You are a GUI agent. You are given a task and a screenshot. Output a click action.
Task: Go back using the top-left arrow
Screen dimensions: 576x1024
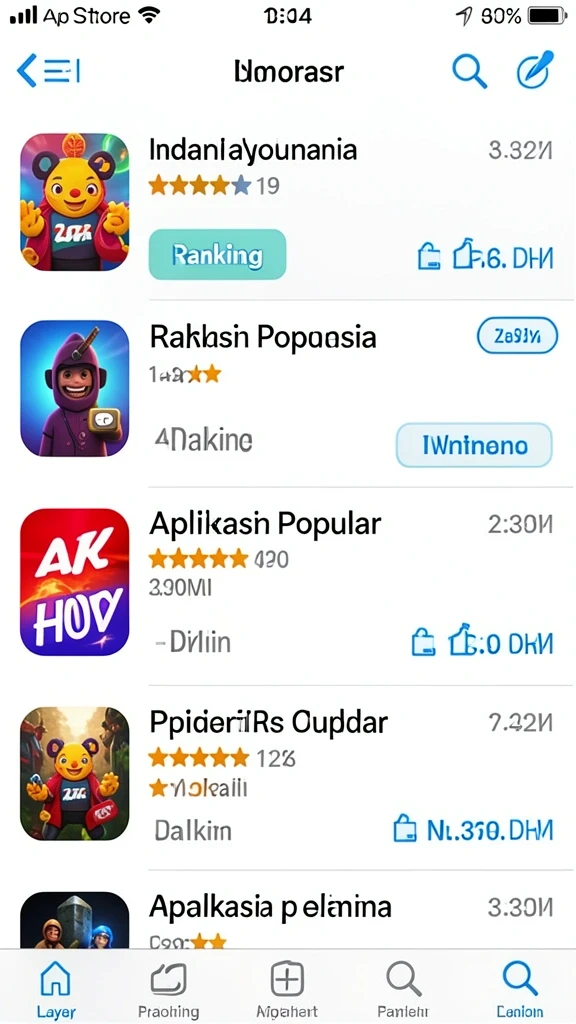[x=27, y=71]
